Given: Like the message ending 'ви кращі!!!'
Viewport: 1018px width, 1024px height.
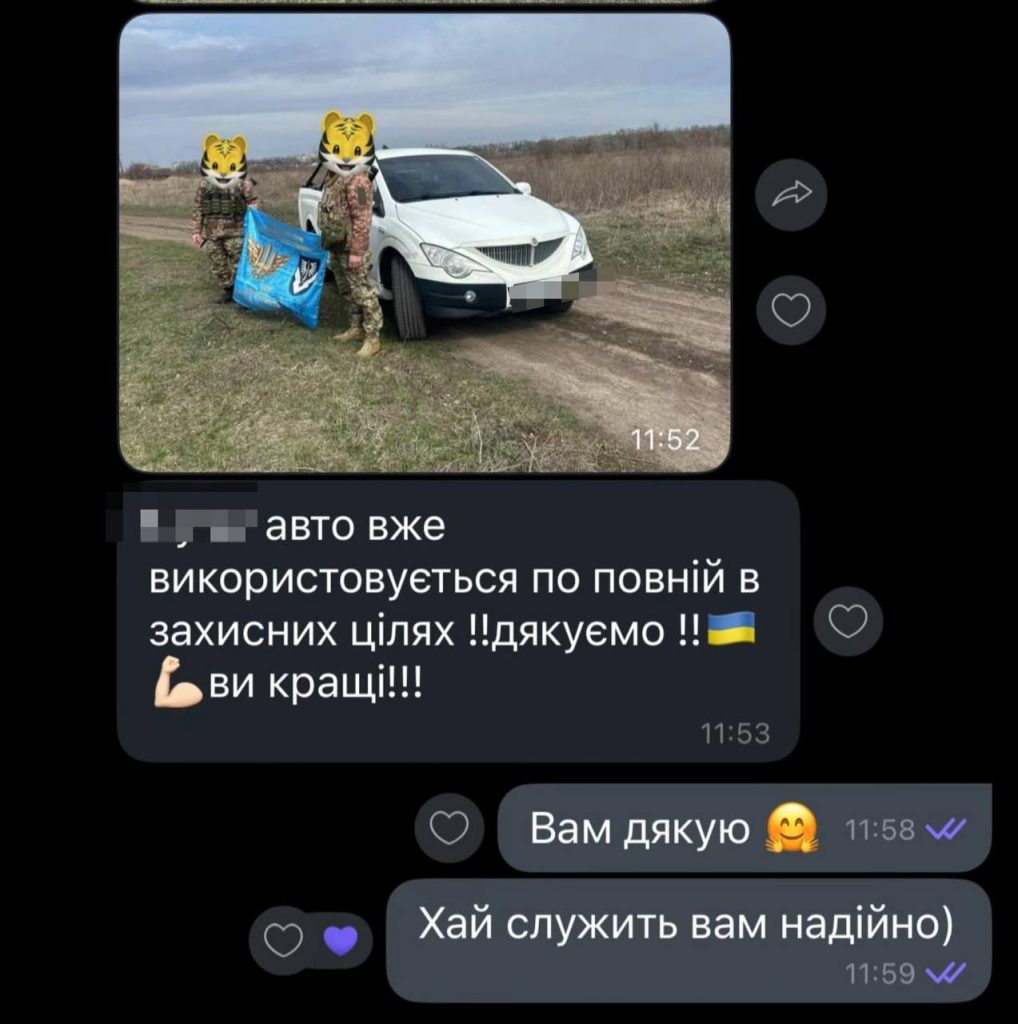Looking at the screenshot, I should point(848,622).
